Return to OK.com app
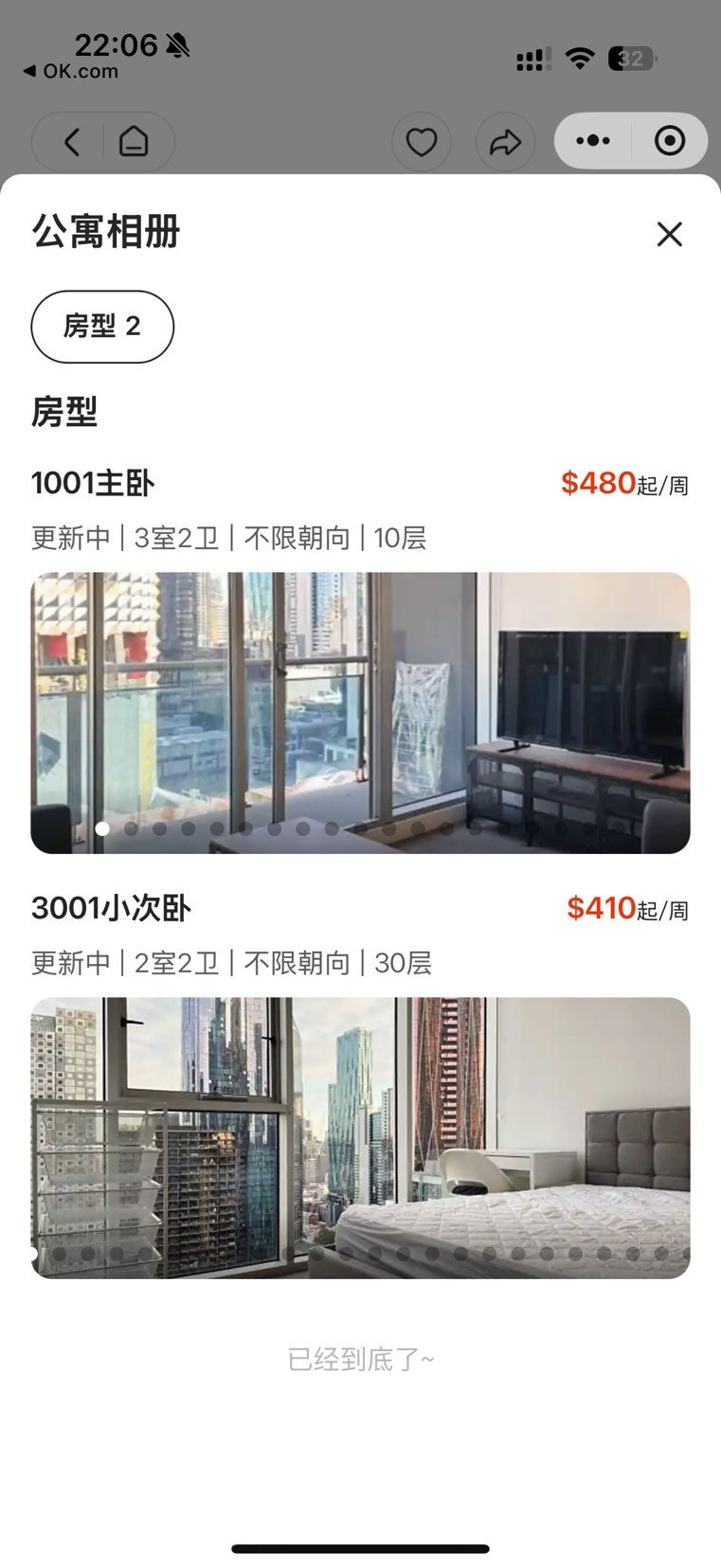The image size is (721, 1568). [x=70, y=71]
